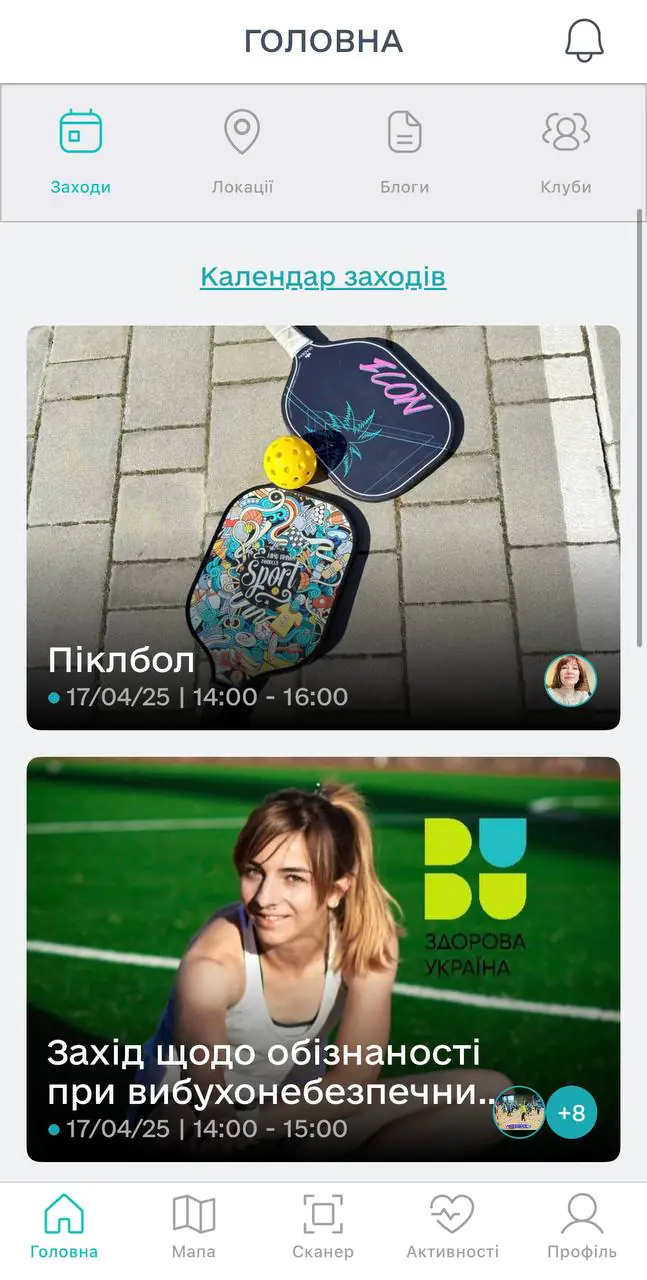Switch to the Локації tab
The height and width of the screenshot is (1280, 647).
(242, 152)
